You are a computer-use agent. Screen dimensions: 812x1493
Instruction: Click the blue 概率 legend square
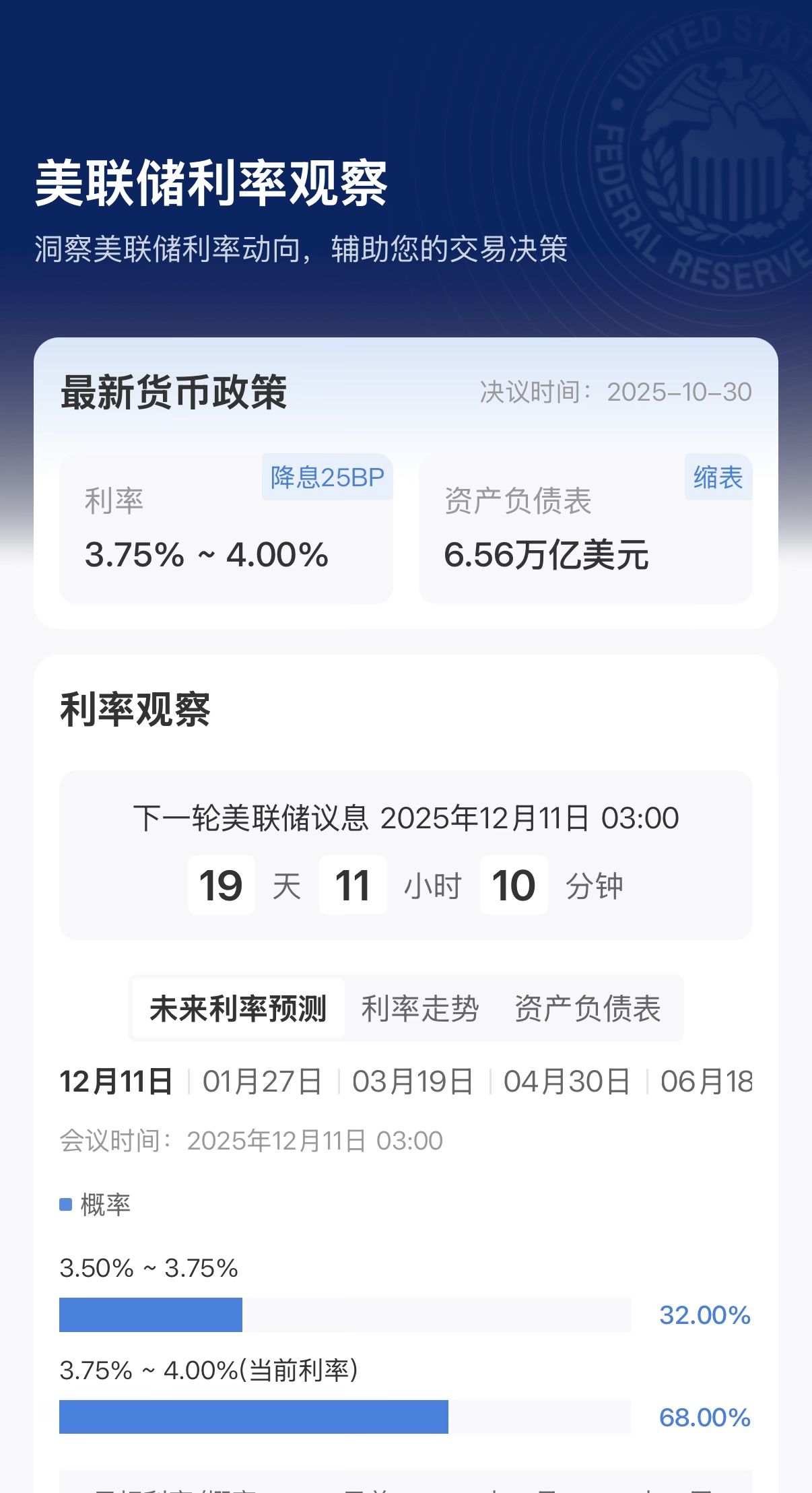65,1203
